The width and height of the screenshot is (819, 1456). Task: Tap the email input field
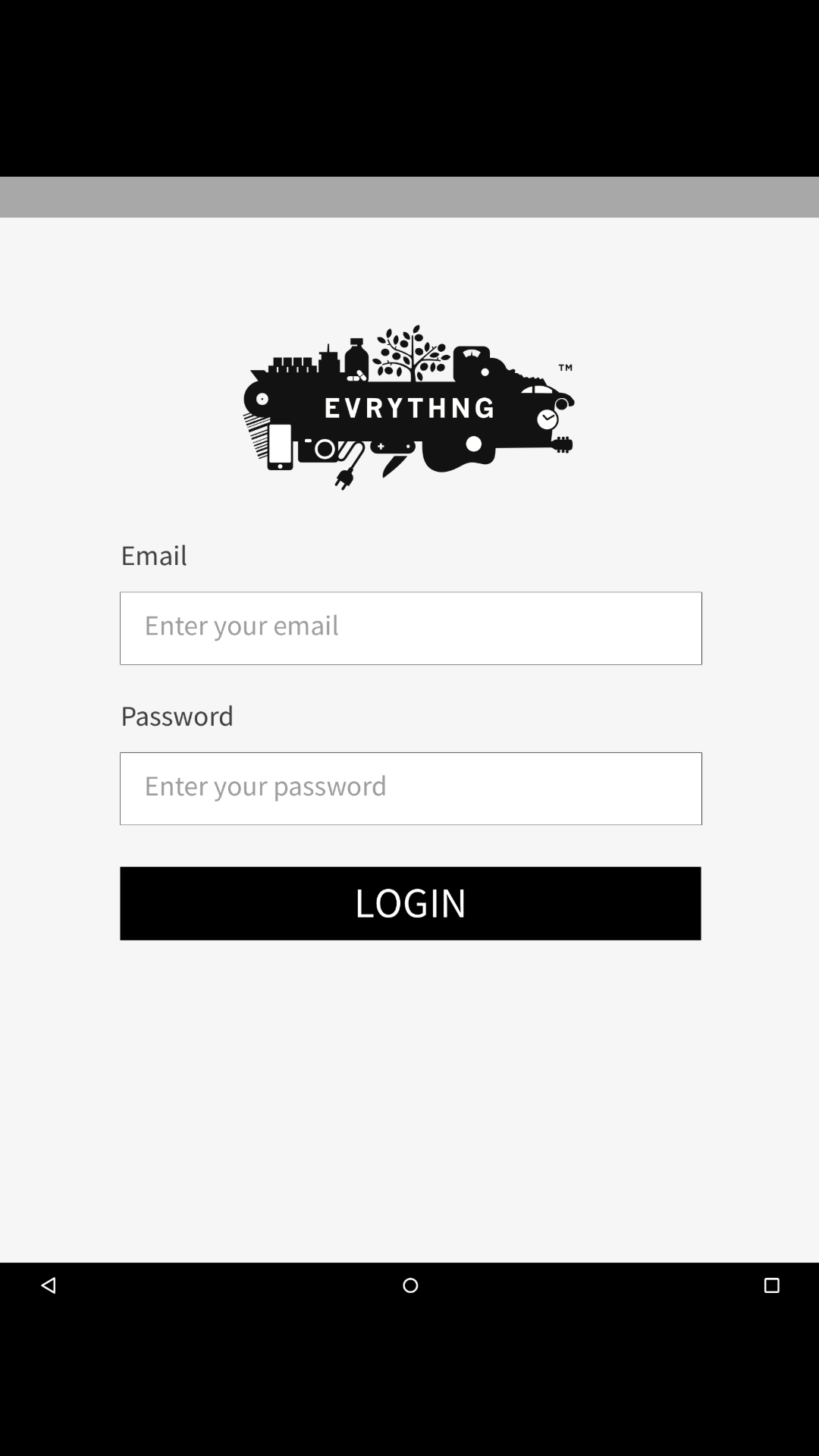(x=410, y=628)
